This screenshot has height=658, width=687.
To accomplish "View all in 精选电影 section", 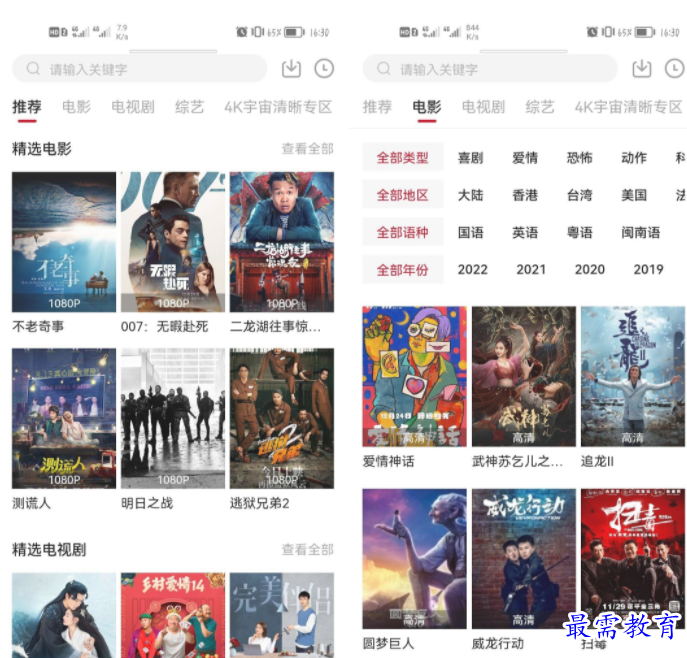I will (x=307, y=149).
